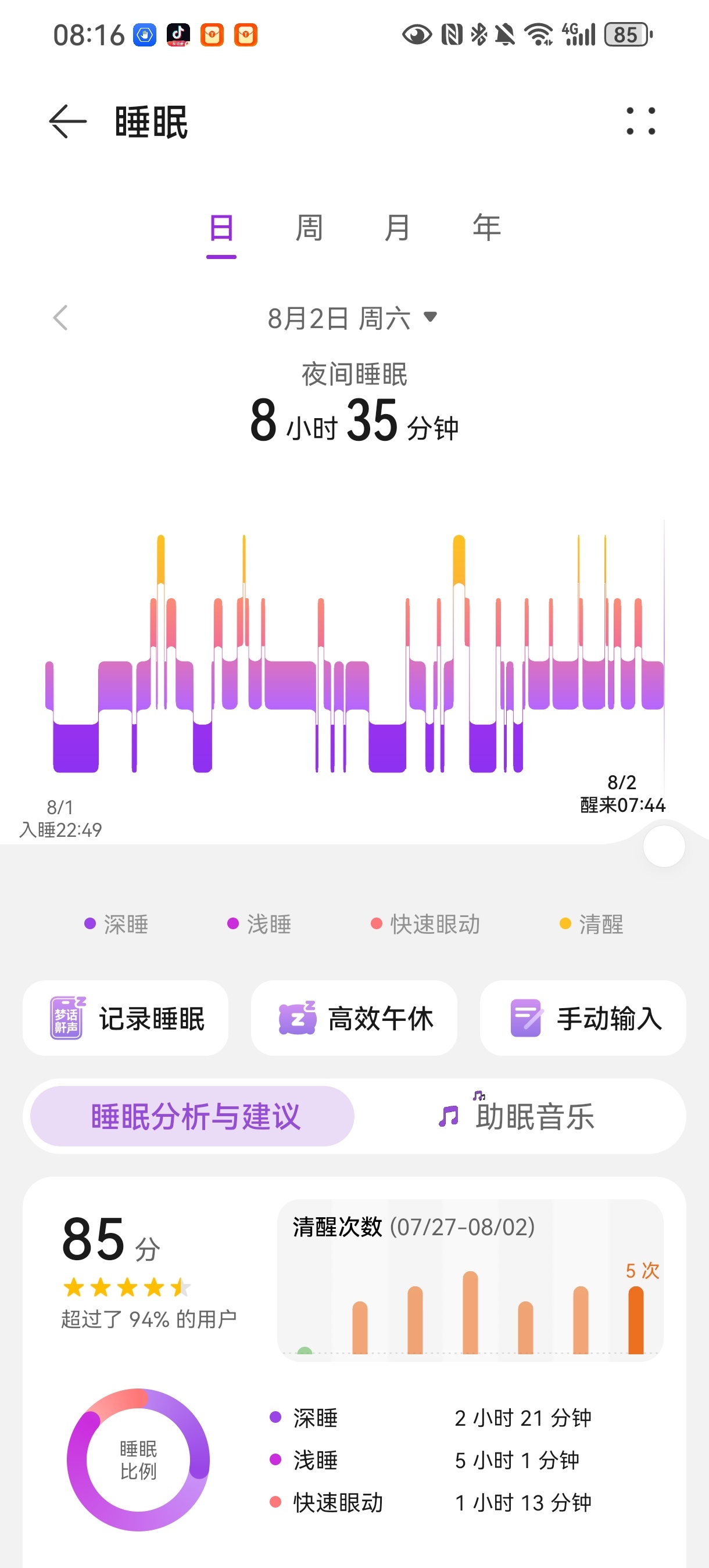Screen dimensions: 709x1568
Task: Switch to the 助眠音乐 tab
Action: point(518,1116)
